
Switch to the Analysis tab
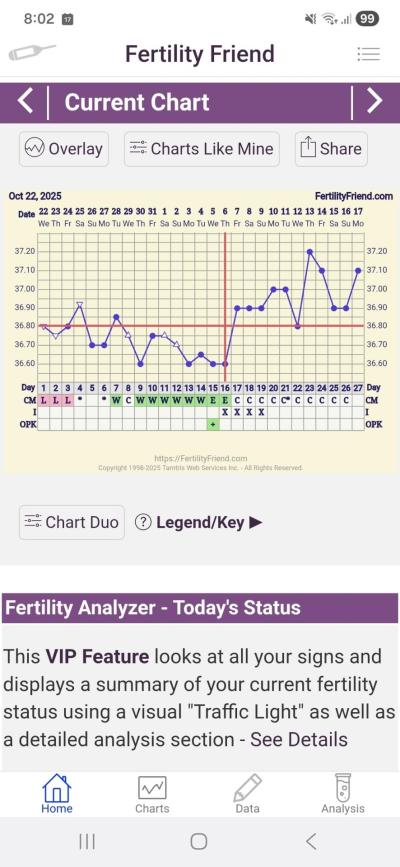(343, 794)
